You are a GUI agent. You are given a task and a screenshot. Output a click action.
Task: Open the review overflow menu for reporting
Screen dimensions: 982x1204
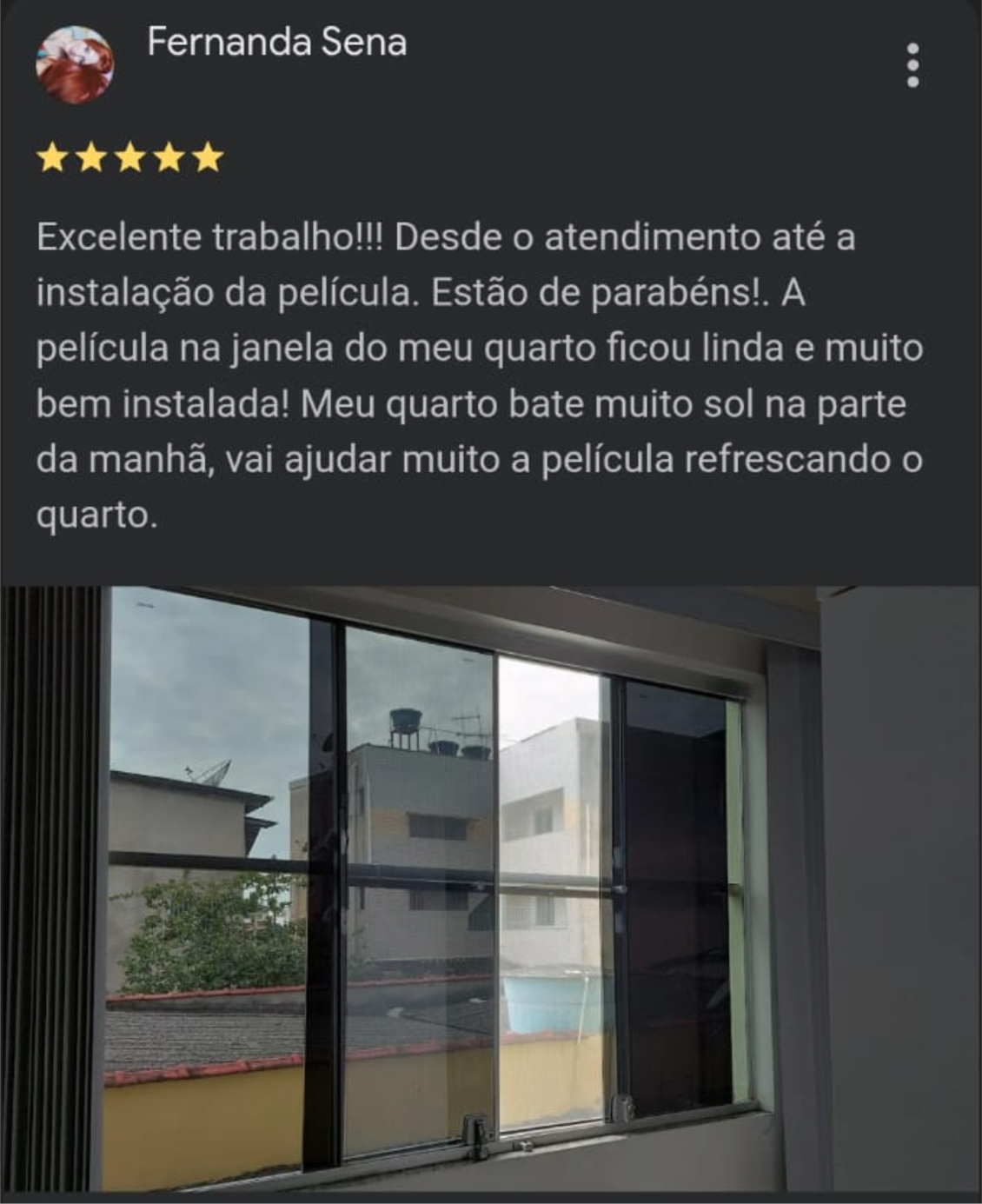coord(912,66)
